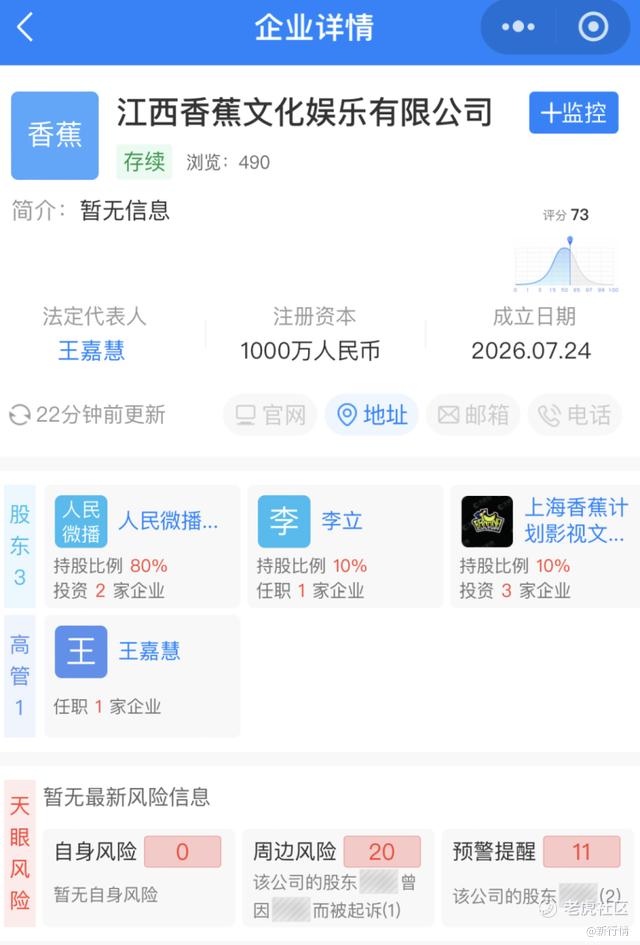Open the 评分 73 score chart
This screenshot has height=945, width=640.
[566, 251]
